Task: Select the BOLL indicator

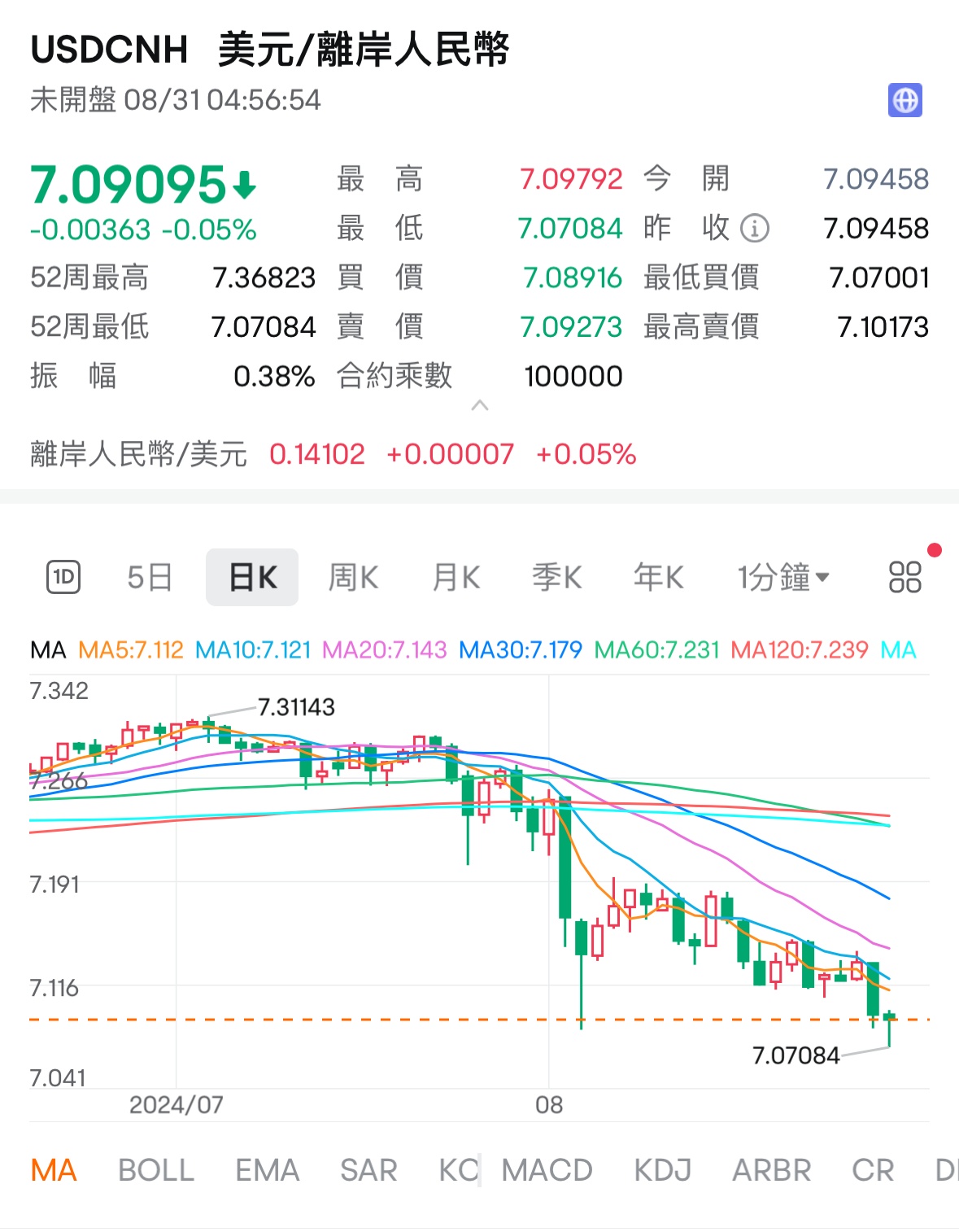Action: [155, 1169]
